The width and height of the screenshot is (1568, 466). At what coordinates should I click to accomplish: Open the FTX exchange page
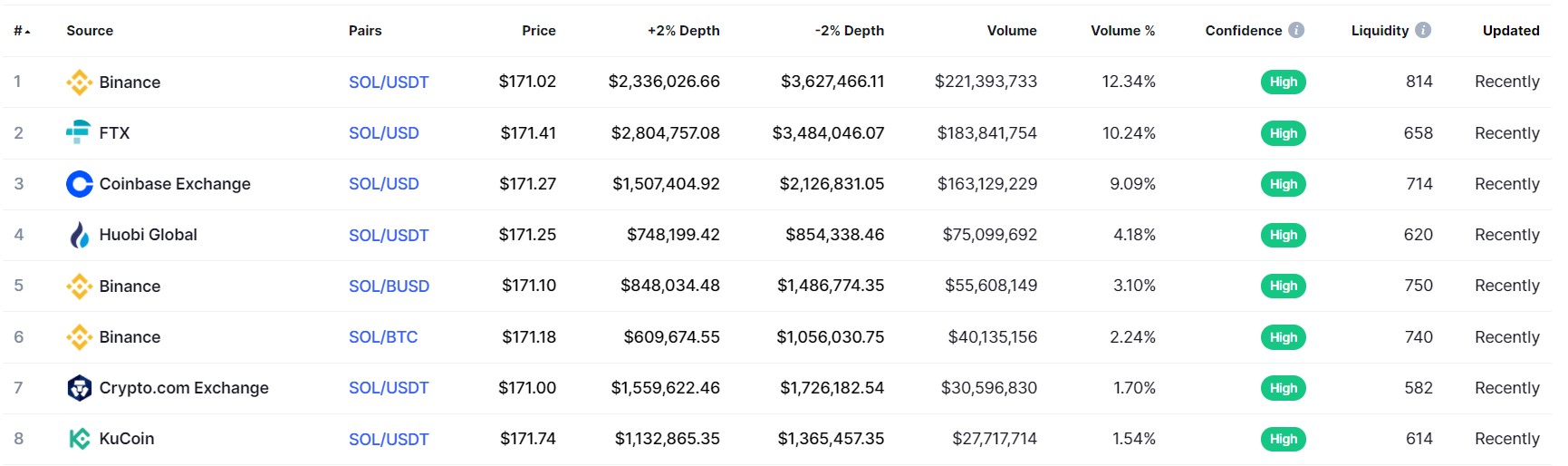[x=114, y=133]
